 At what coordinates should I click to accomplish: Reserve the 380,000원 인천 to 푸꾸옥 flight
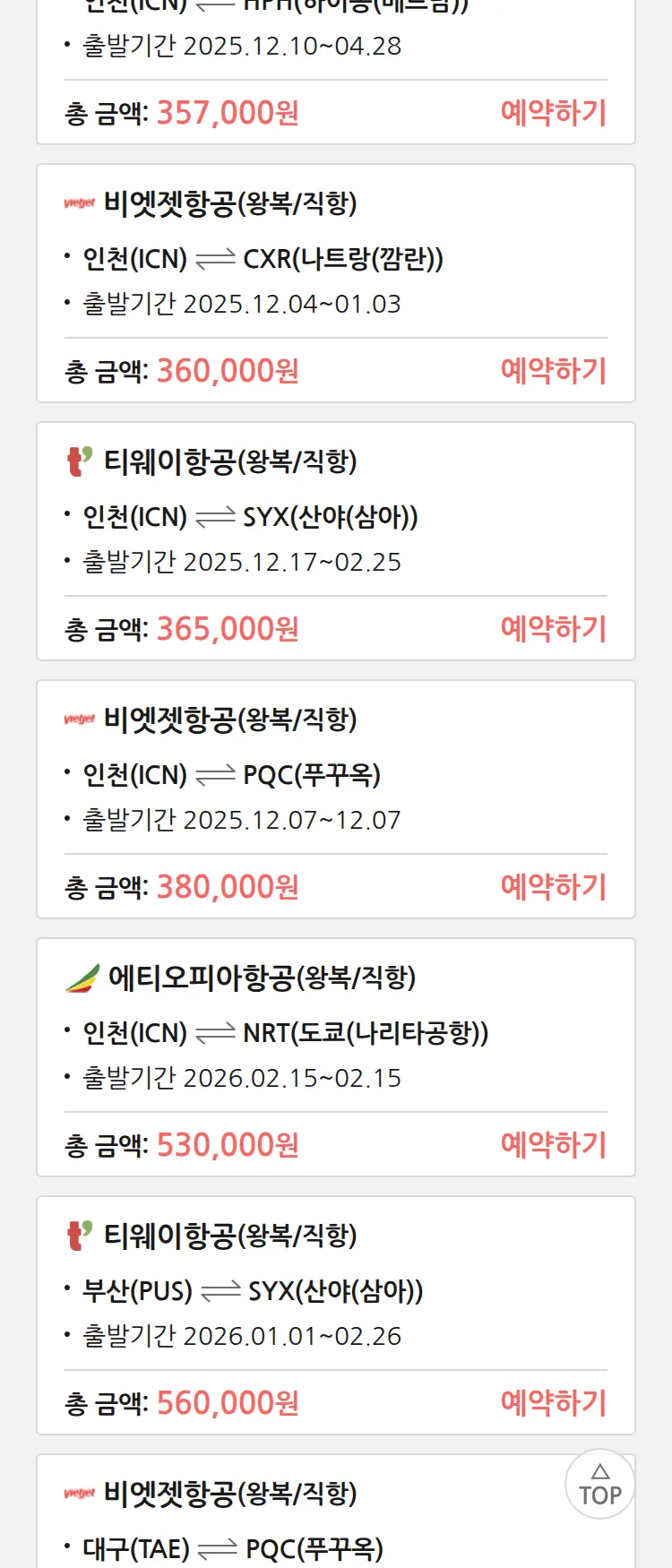553,887
